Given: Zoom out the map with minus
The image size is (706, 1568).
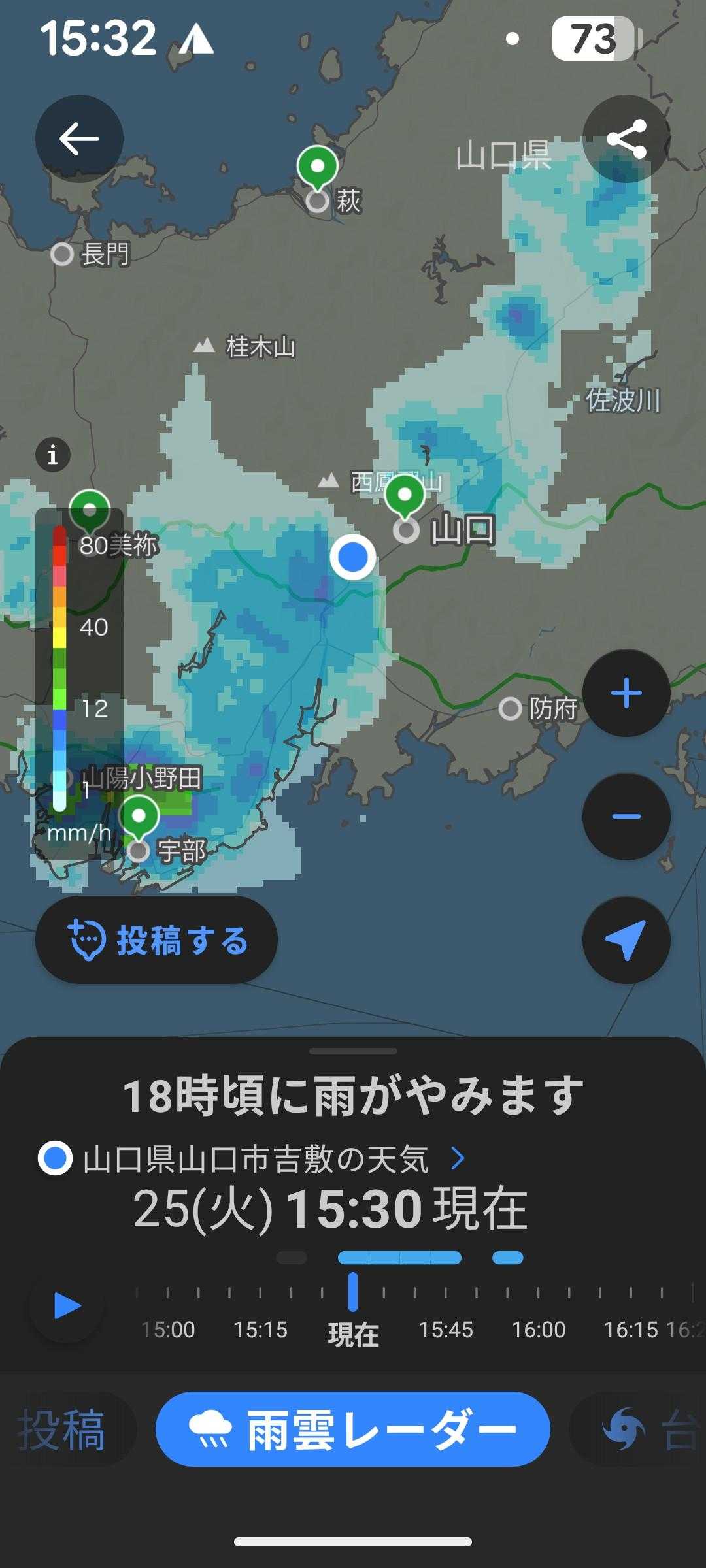Looking at the screenshot, I should (x=626, y=816).
